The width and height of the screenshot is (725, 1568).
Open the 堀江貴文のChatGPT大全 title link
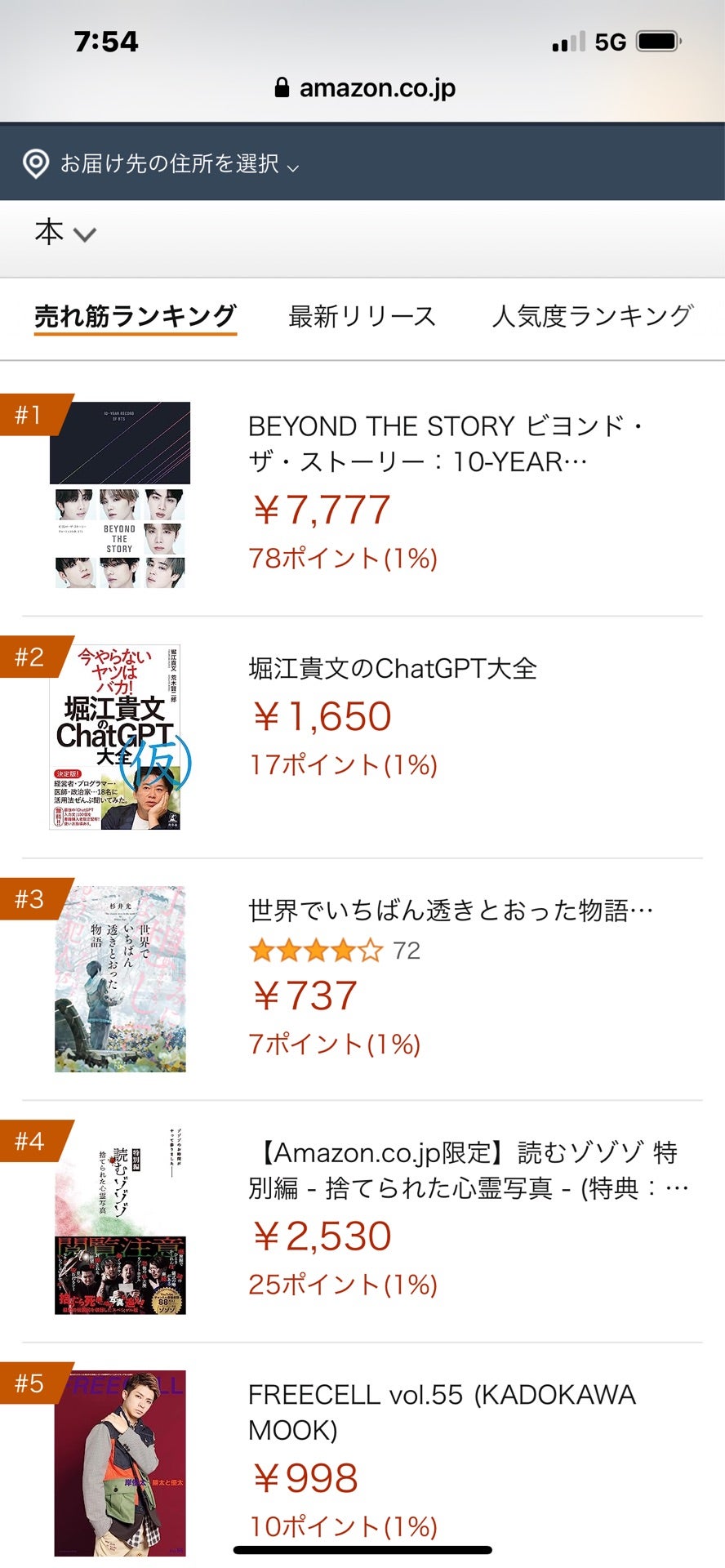(393, 669)
